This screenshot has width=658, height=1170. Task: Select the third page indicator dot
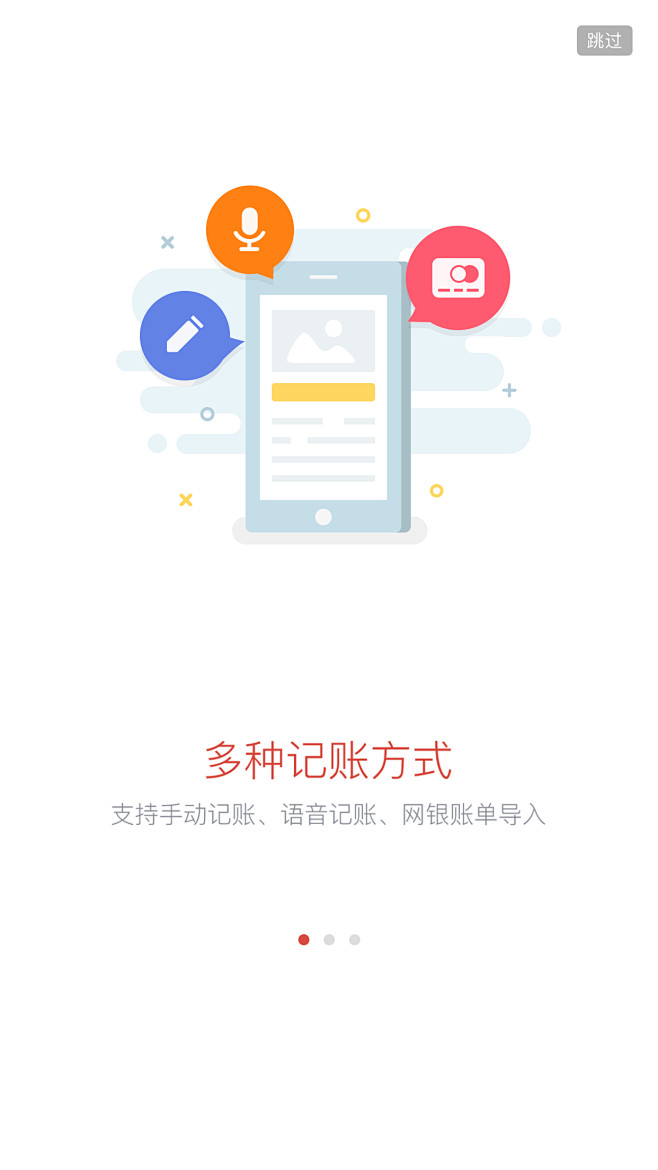pos(354,940)
